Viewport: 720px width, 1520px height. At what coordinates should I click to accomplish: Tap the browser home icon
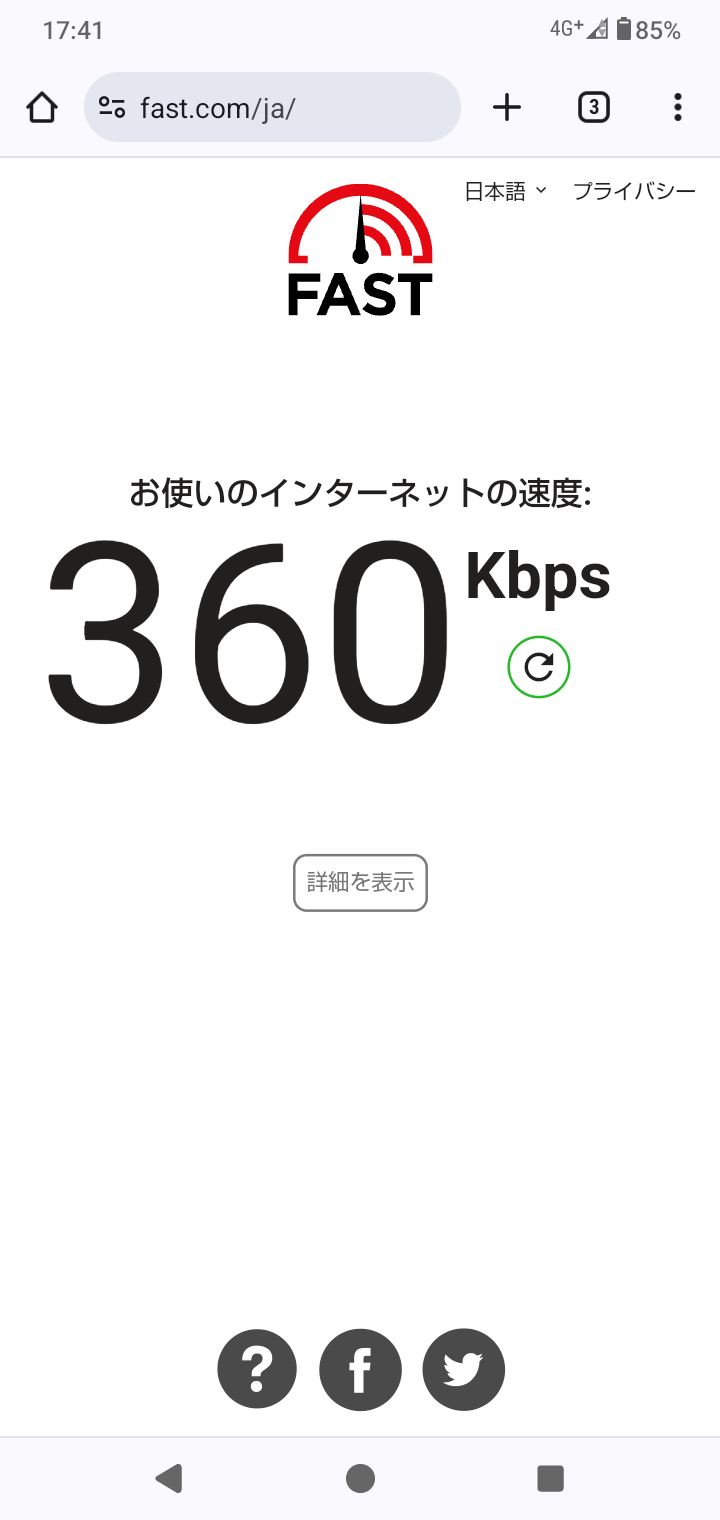pyautogui.click(x=42, y=107)
